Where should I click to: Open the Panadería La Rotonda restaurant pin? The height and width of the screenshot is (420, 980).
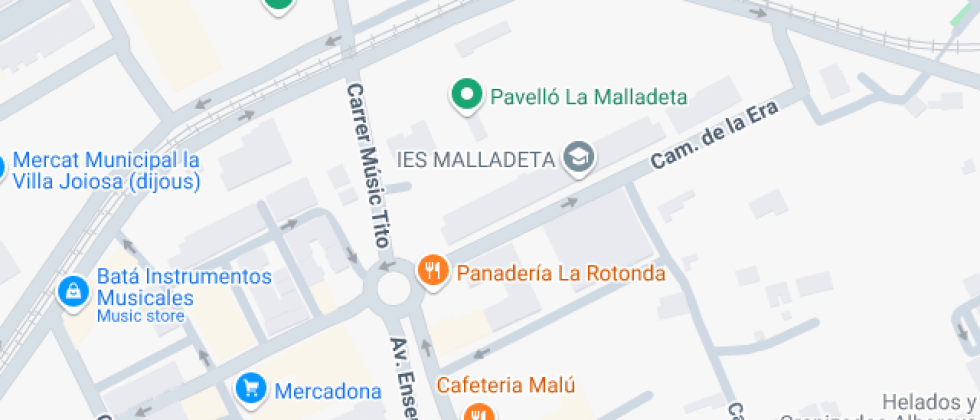pos(432,271)
